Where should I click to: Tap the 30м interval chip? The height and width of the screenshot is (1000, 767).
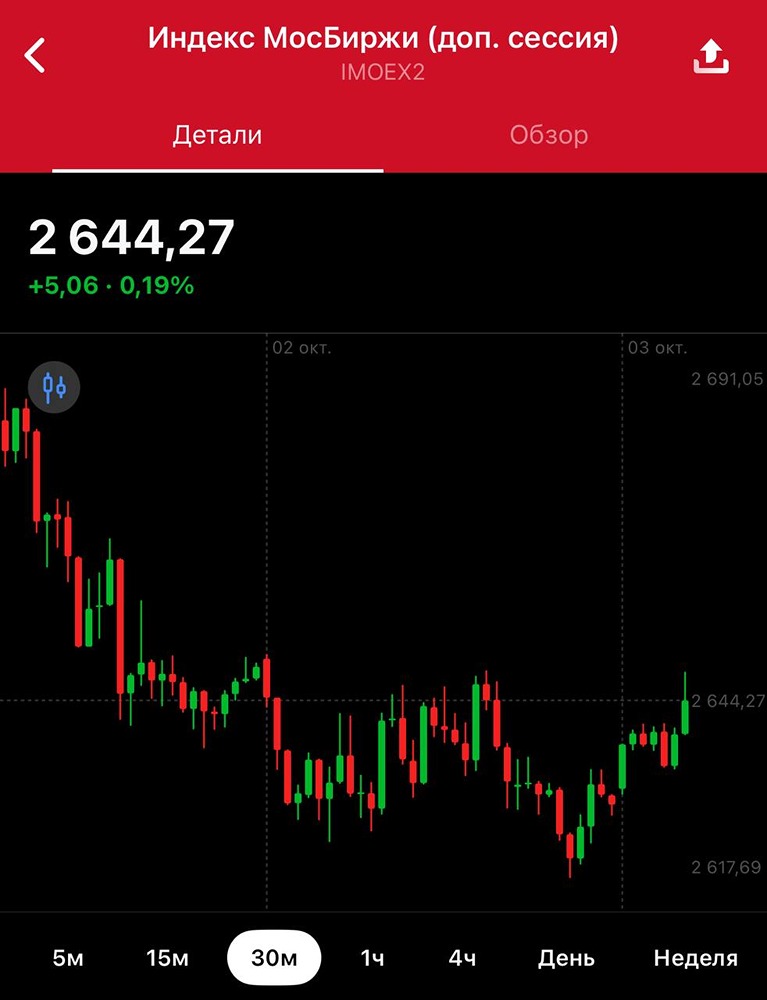(x=274, y=958)
